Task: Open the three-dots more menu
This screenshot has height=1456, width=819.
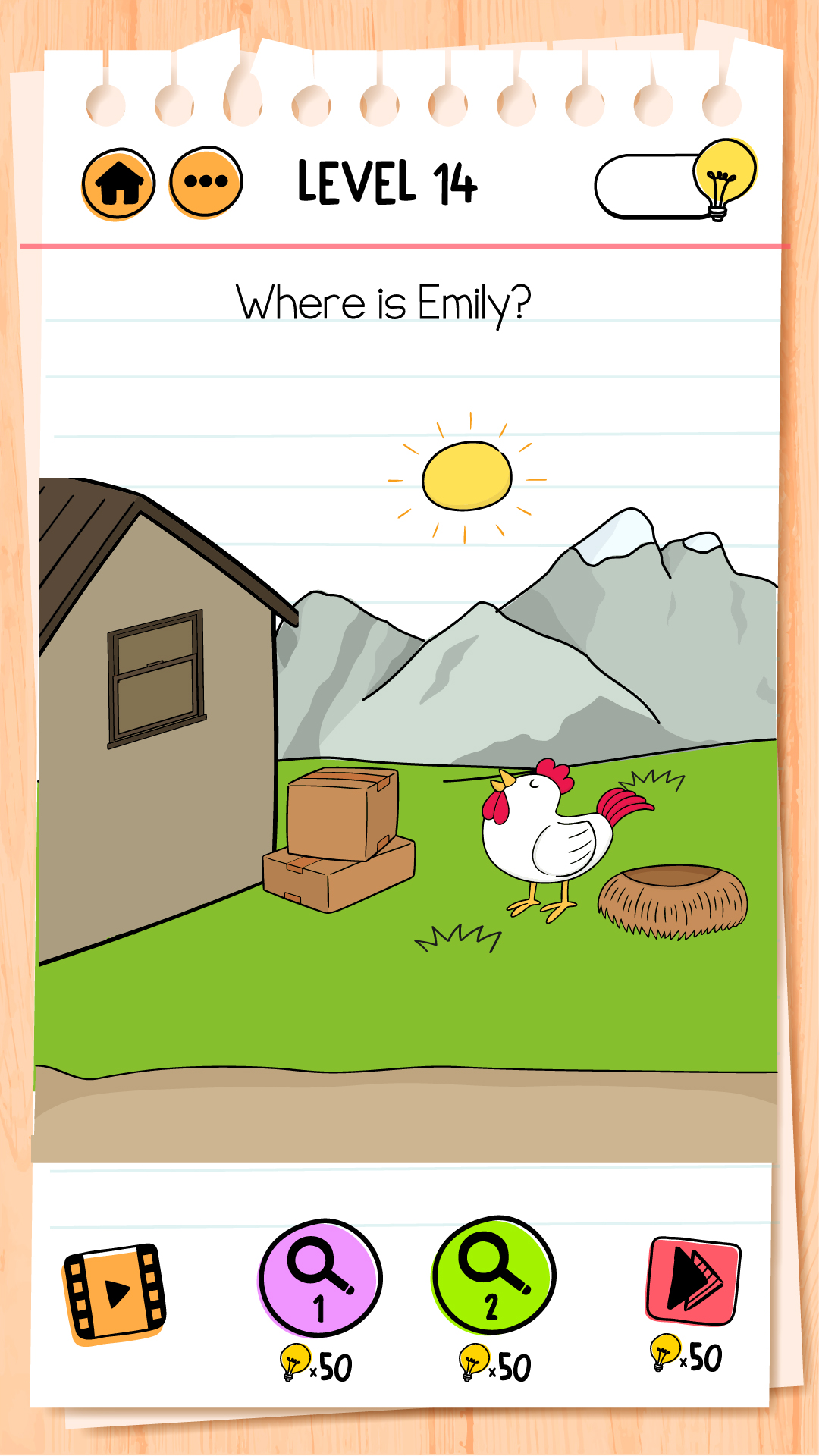Action: coord(206,182)
